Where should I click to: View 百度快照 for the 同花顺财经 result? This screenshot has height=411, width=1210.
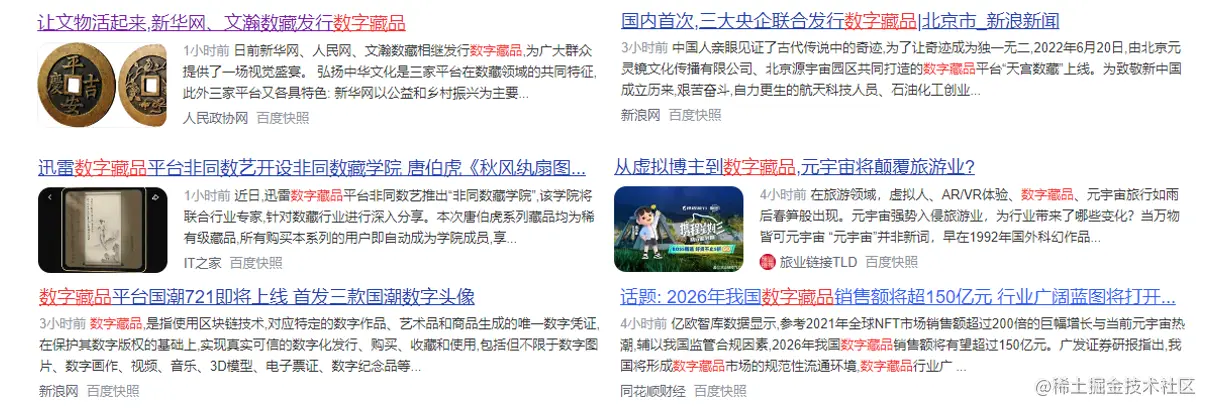pyautogui.click(x=720, y=391)
